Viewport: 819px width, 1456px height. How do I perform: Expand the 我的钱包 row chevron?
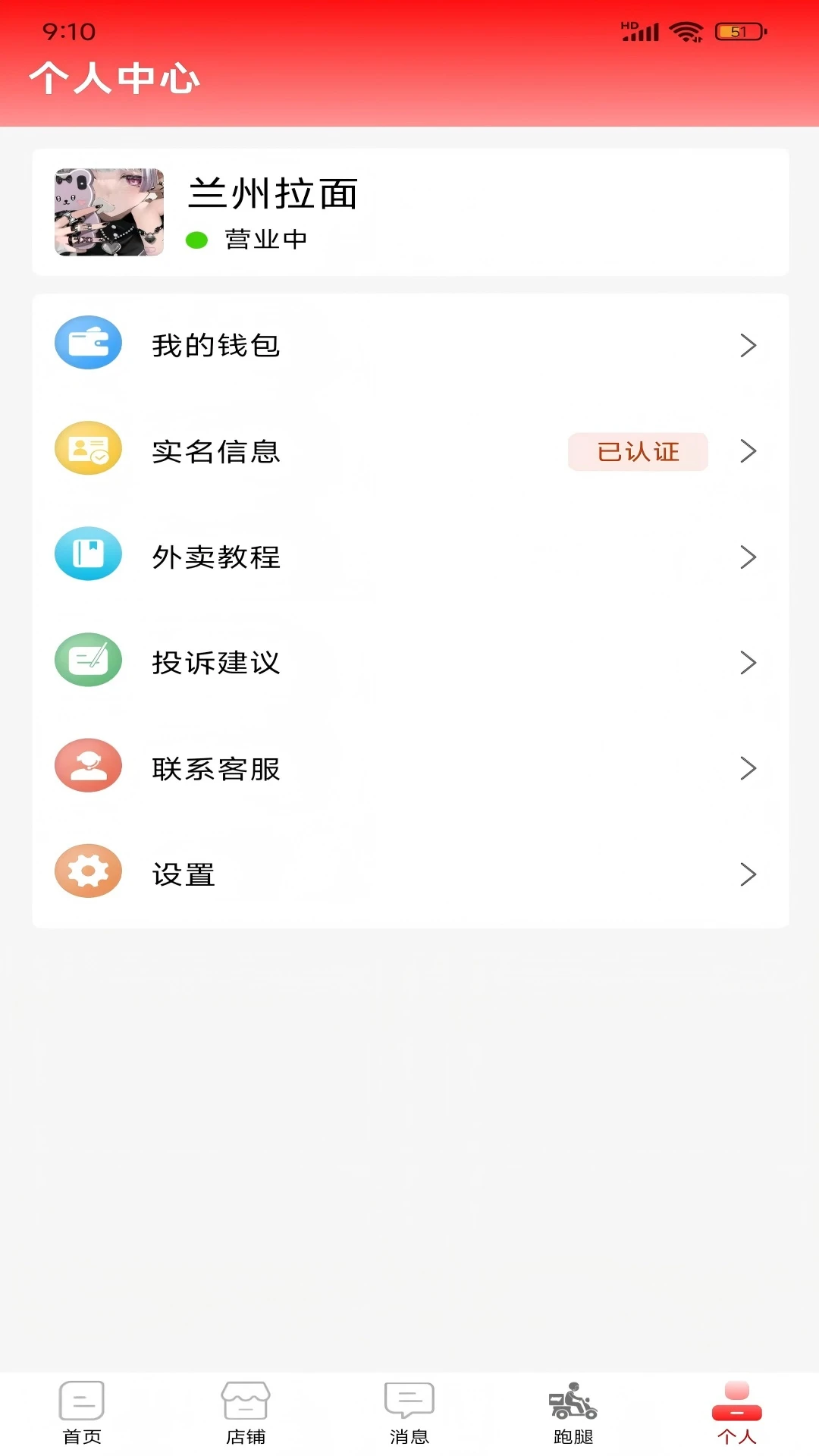click(749, 346)
